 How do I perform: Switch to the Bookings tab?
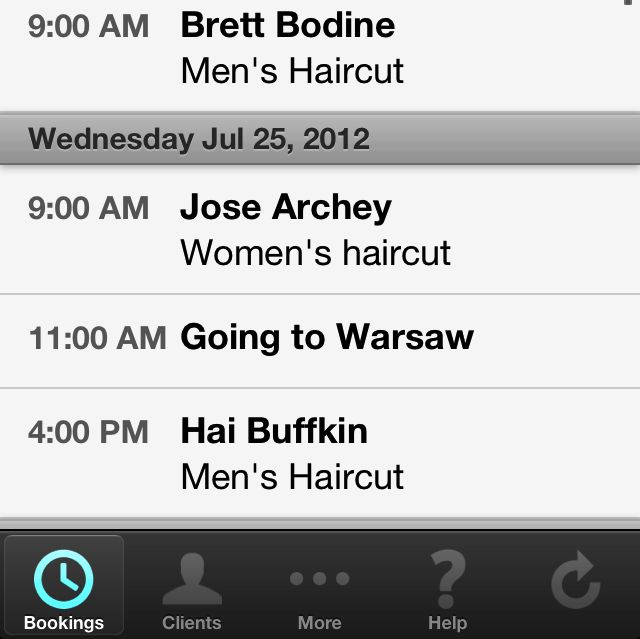(x=64, y=586)
